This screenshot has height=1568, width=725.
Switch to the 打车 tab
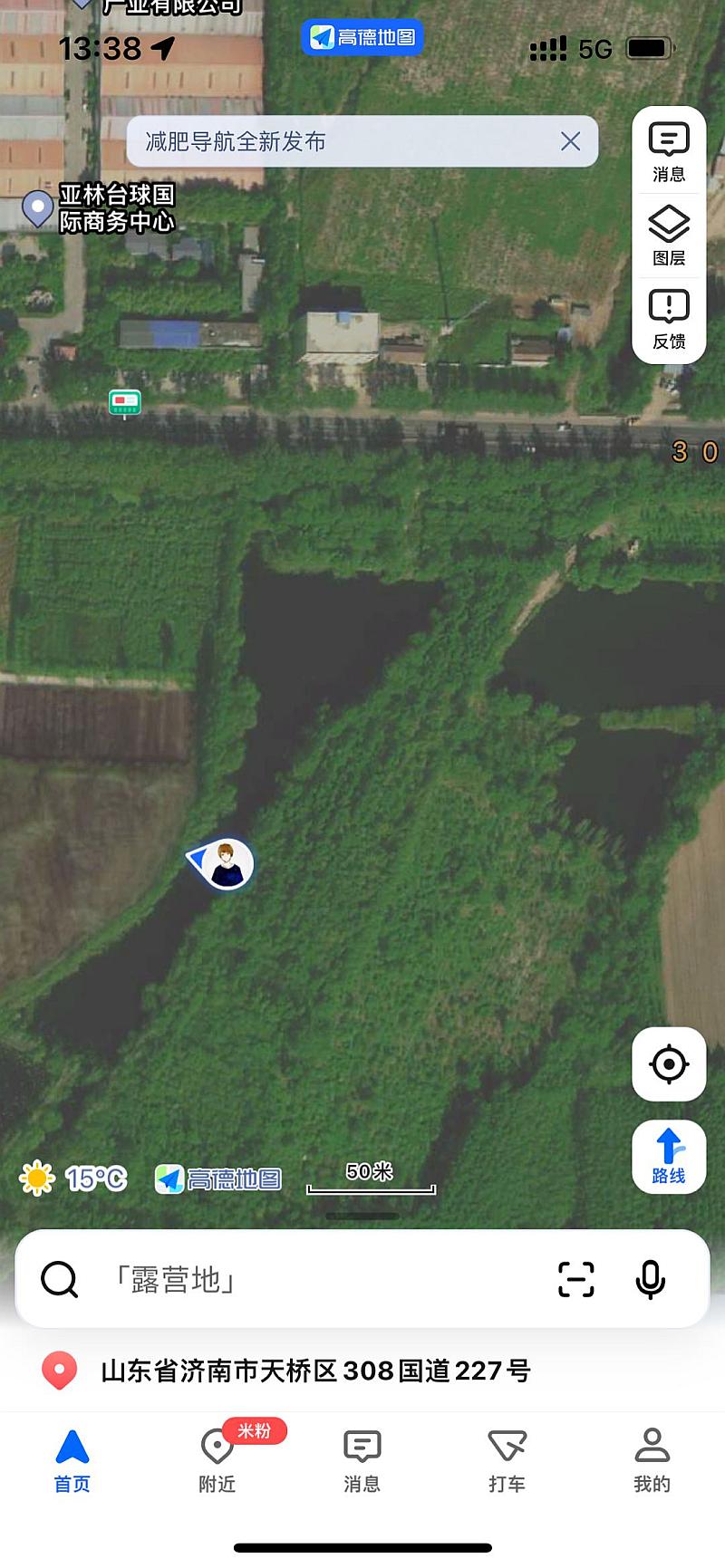click(x=507, y=1460)
